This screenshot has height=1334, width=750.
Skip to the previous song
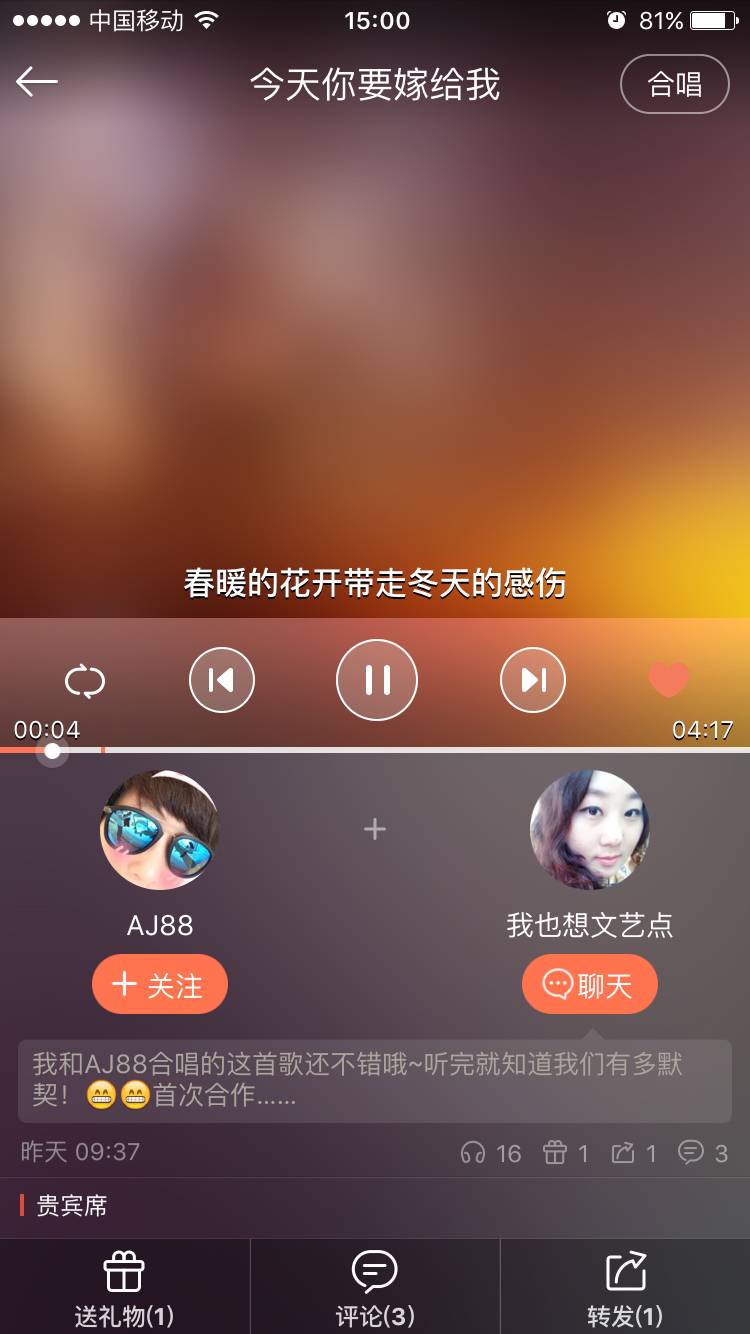click(x=222, y=680)
